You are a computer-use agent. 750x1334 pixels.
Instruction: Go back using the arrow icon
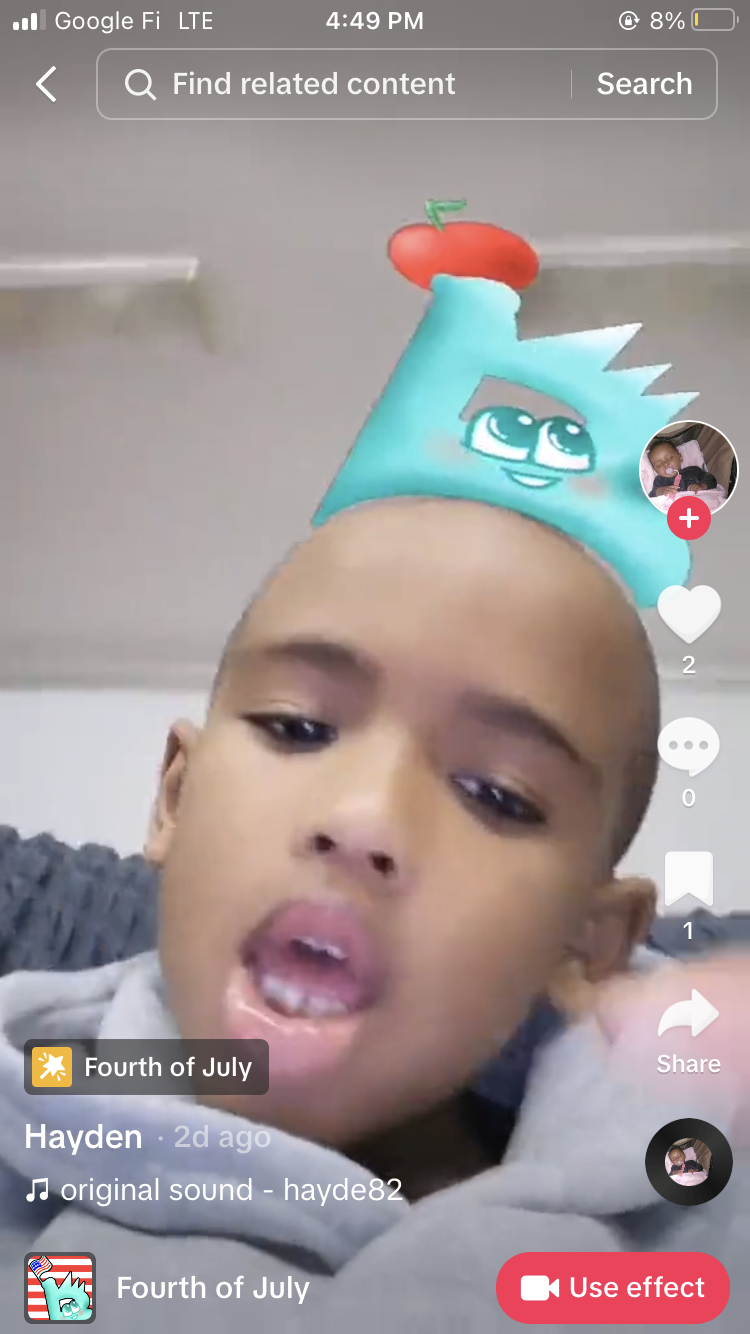pyautogui.click(x=46, y=85)
